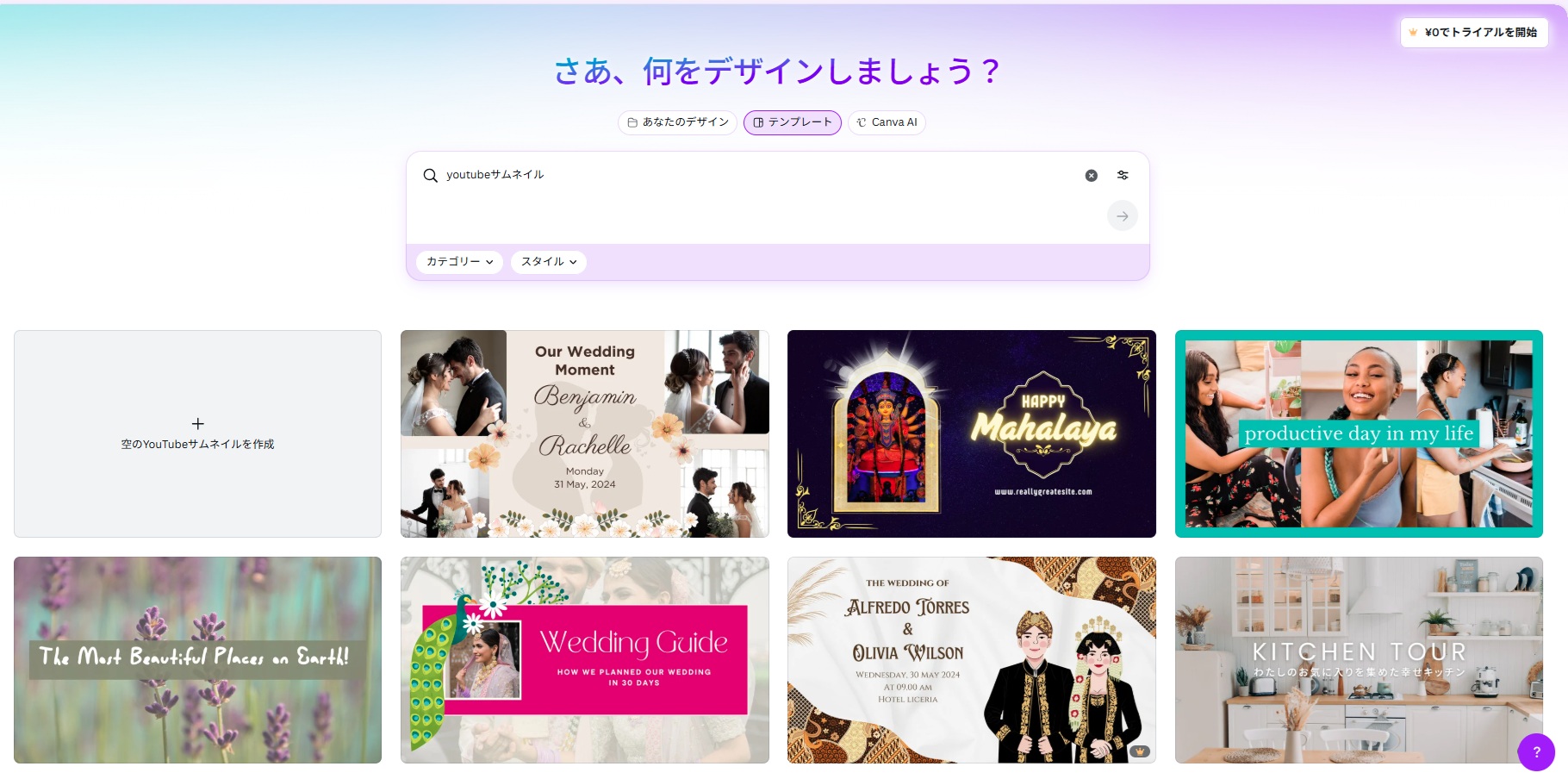Expand the スタイル dropdown
Screen dimensions: 1568x779
pyautogui.click(x=548, y=262)
